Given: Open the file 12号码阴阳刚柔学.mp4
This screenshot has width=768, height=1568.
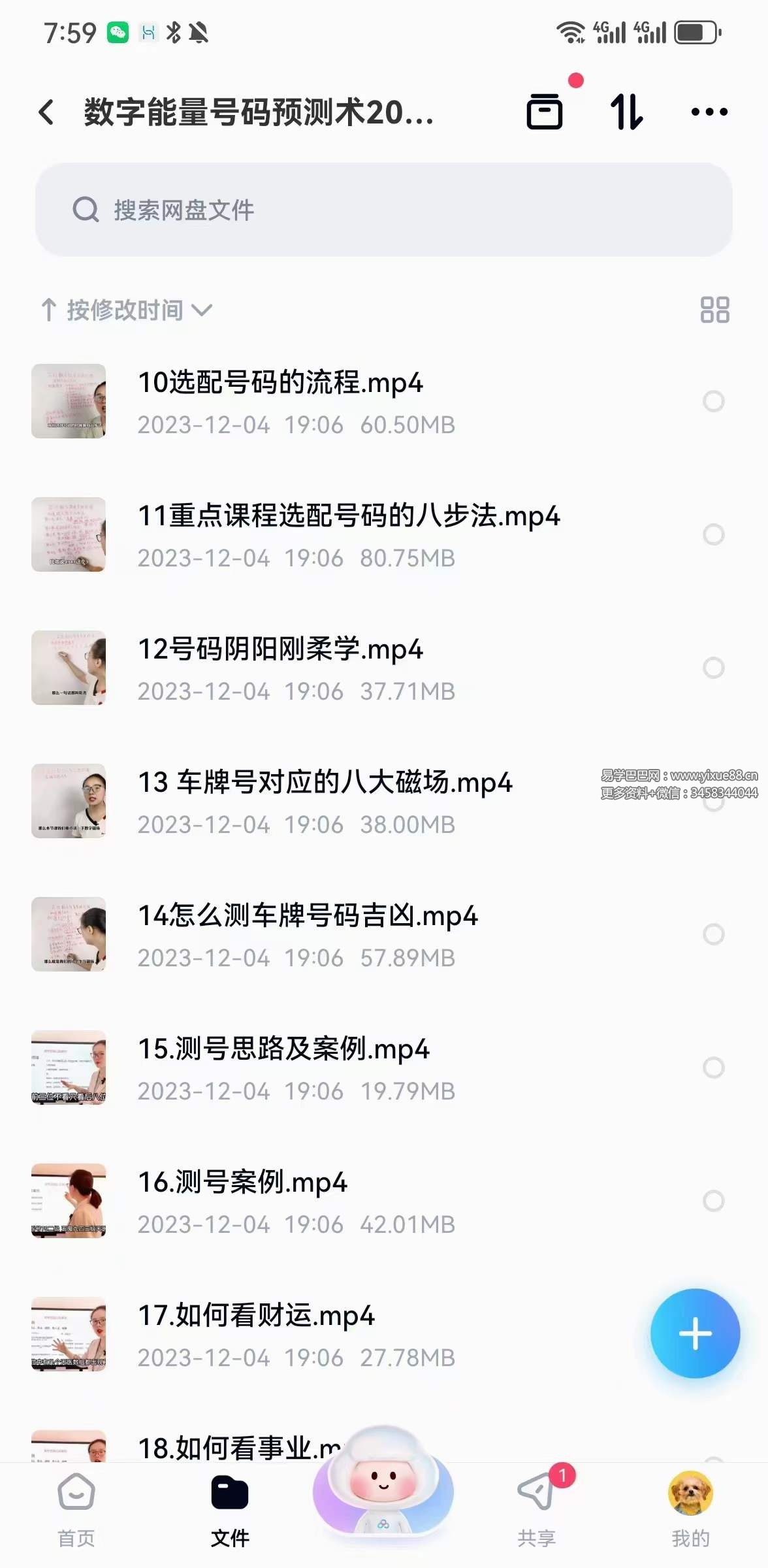Looking at the screenshot, I should click(281, 650).
